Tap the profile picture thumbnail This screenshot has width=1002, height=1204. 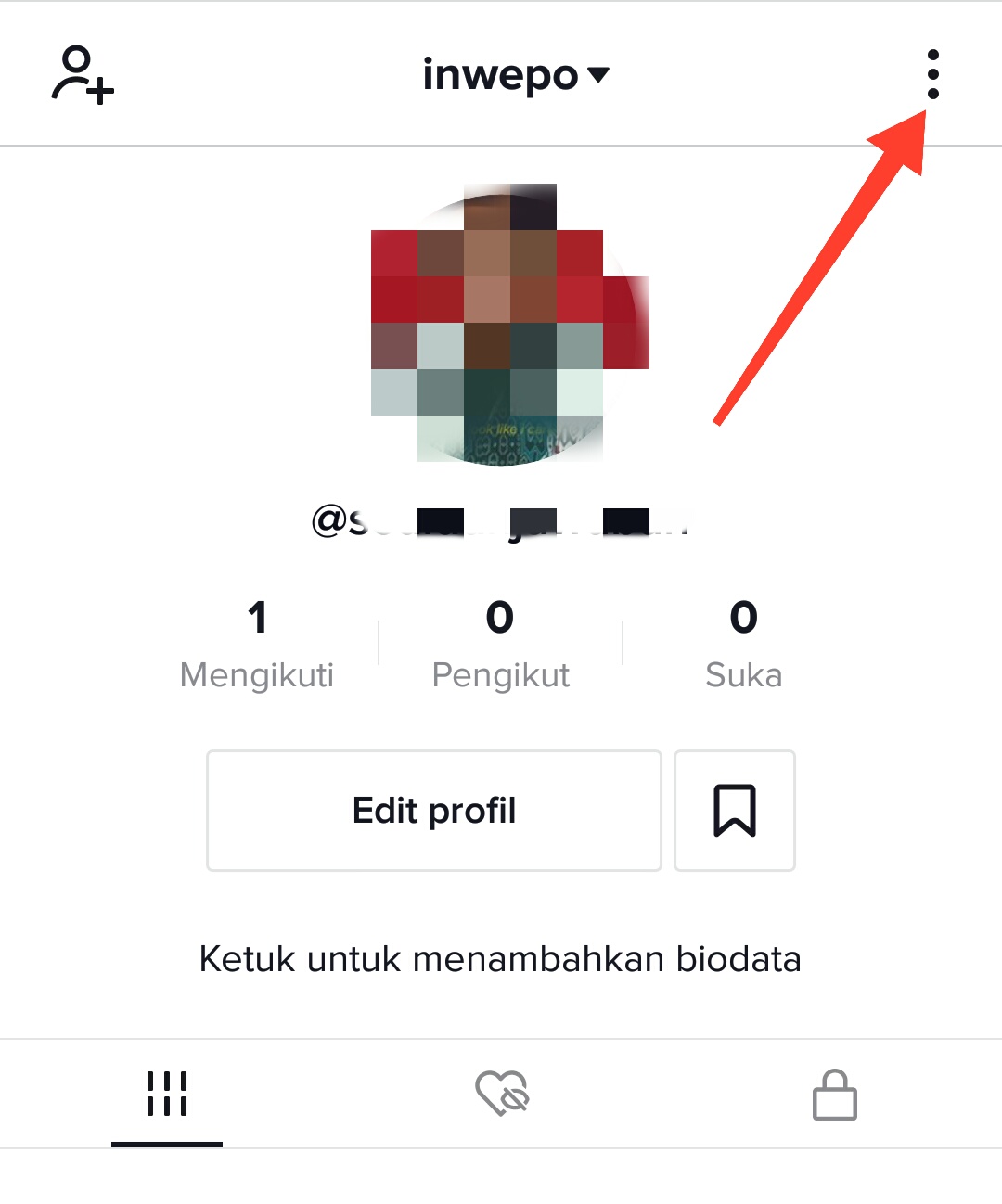501,325
